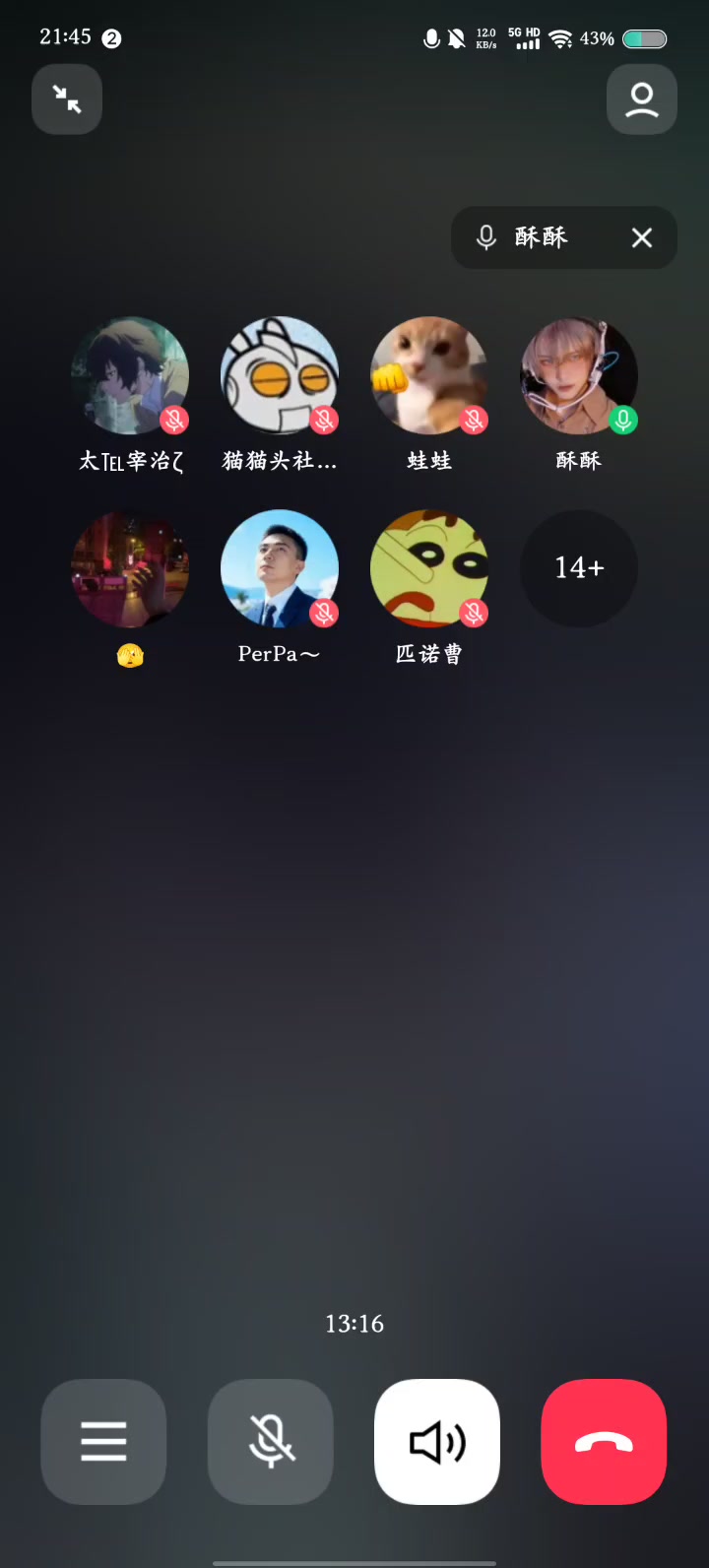Dismiss the 酥酥 speaking indicator
Viewport: 709px width, 1568px height.
pos(642,237)
